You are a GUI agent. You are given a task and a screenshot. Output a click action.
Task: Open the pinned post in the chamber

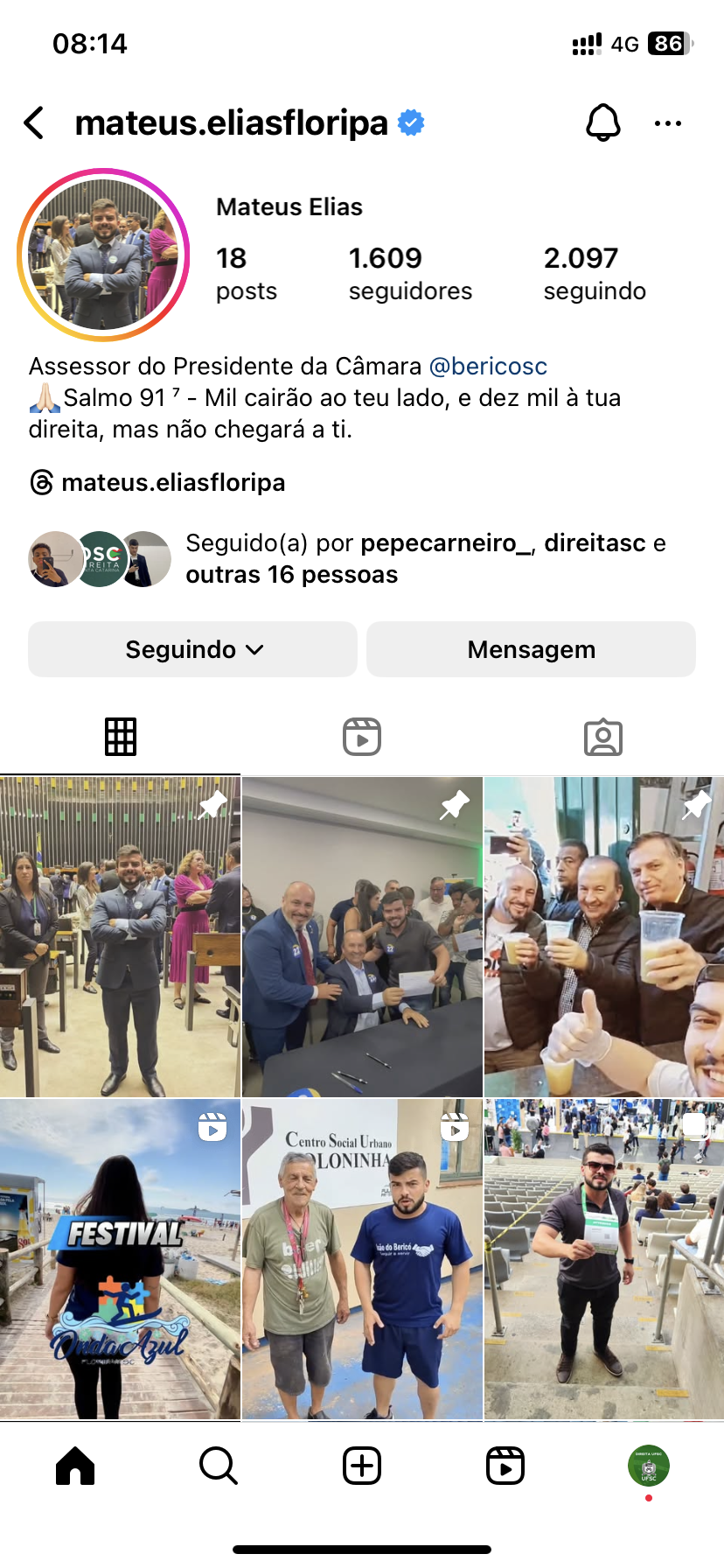point(120,936)
